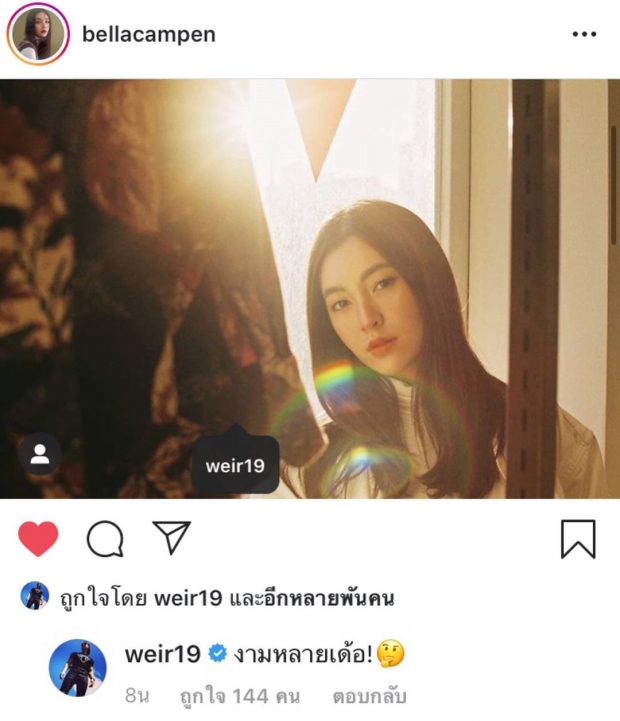The width and height of the screenshot is (620, 721).
Task: Share the post with paper plane icon
Action: click(172, 538)
